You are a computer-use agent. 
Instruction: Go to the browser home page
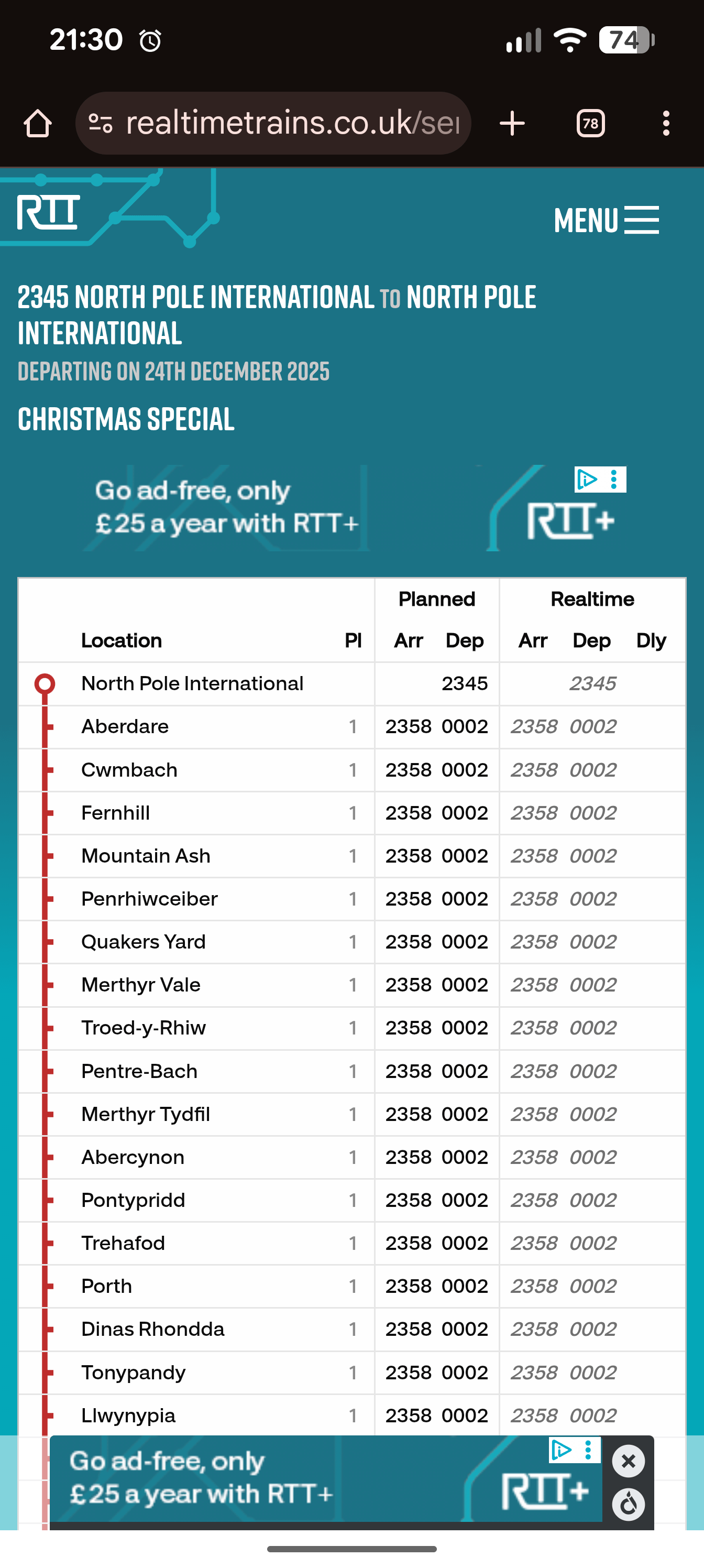pos(38,124)
